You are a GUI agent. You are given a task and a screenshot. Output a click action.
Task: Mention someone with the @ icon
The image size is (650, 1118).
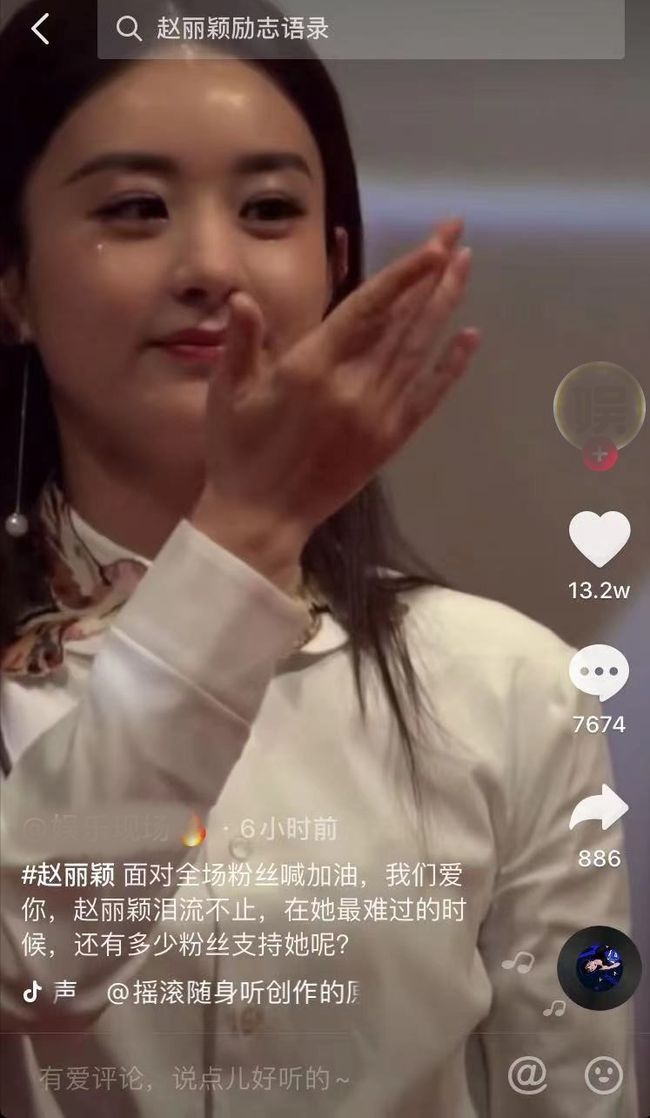click(527, 1075)
